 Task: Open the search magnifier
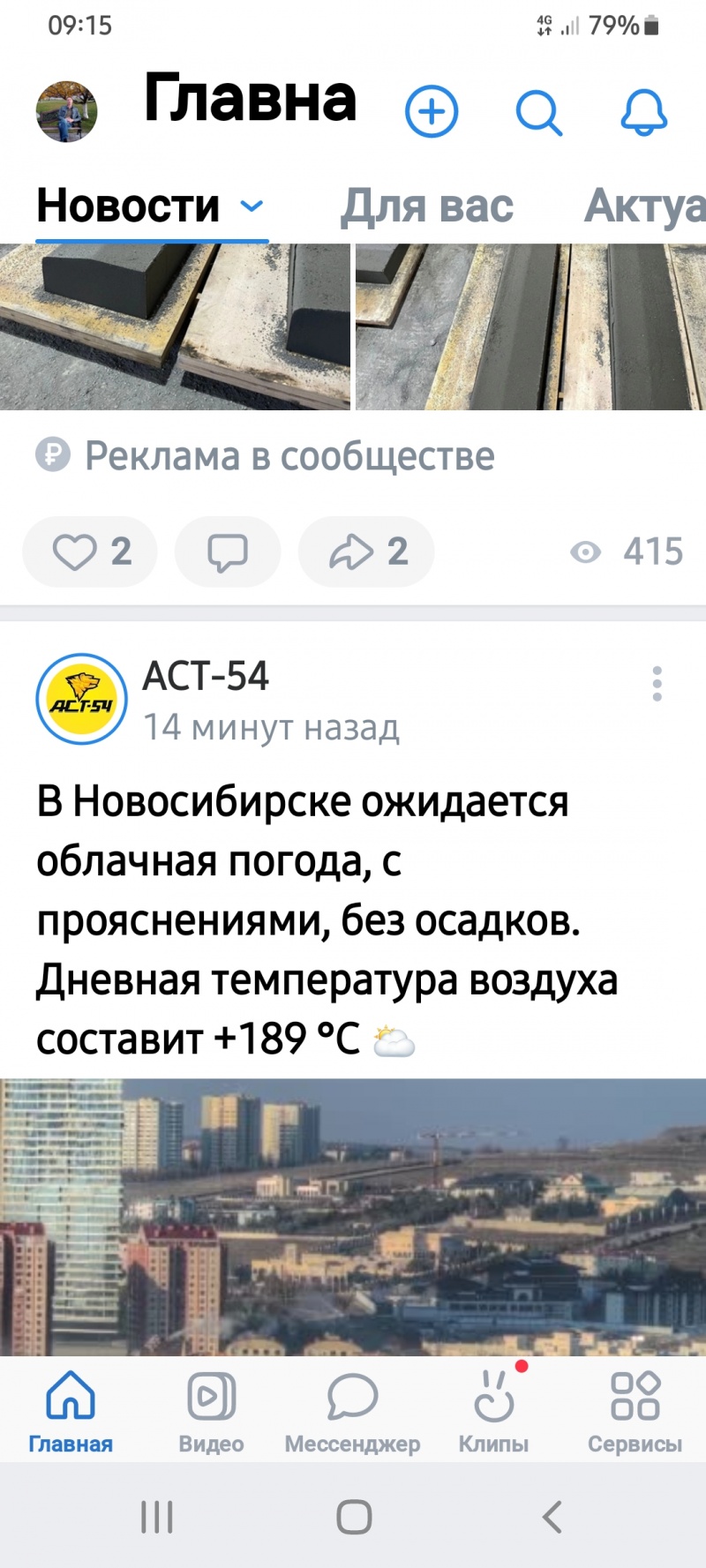538,112
